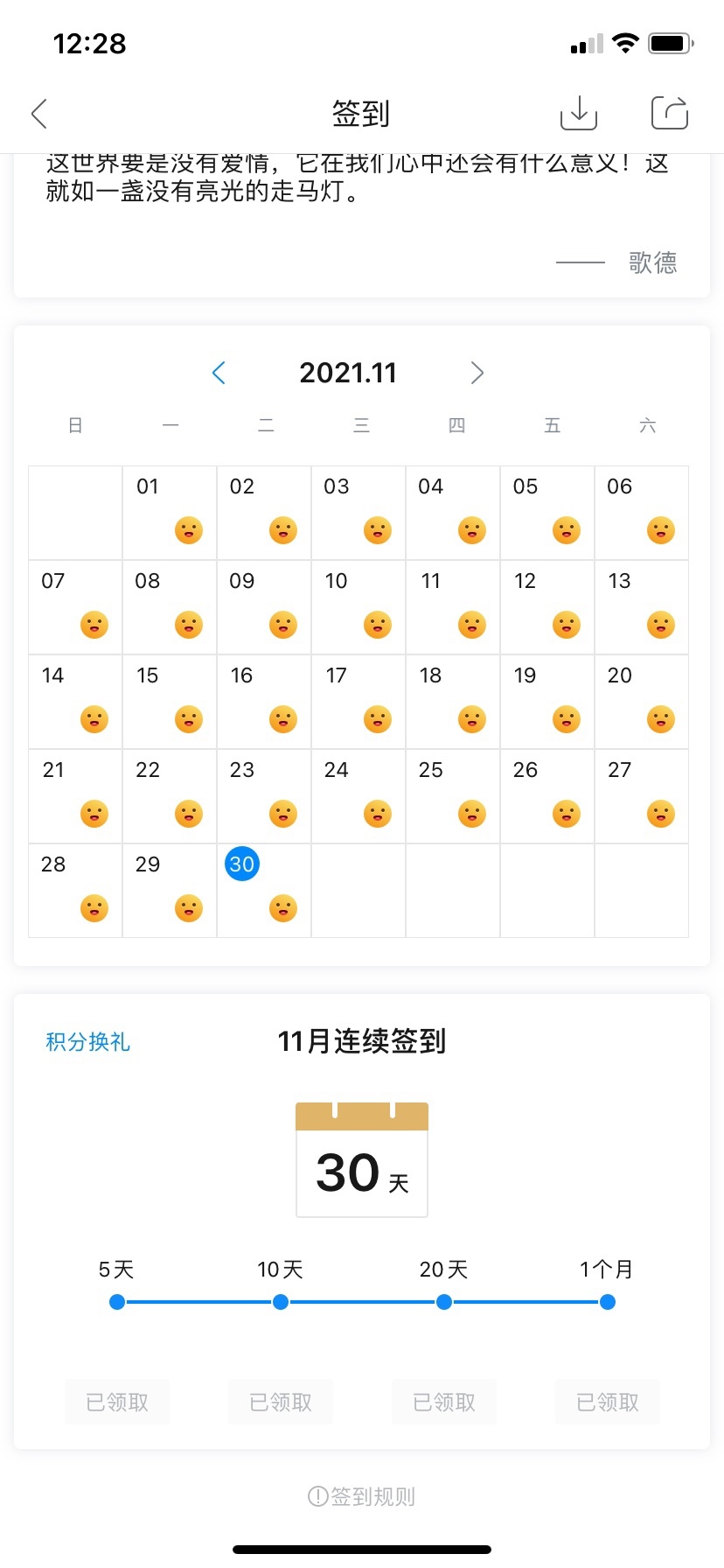
Task: Tap the 已领取 button under 5天
Action: (x=117, y=1402)
